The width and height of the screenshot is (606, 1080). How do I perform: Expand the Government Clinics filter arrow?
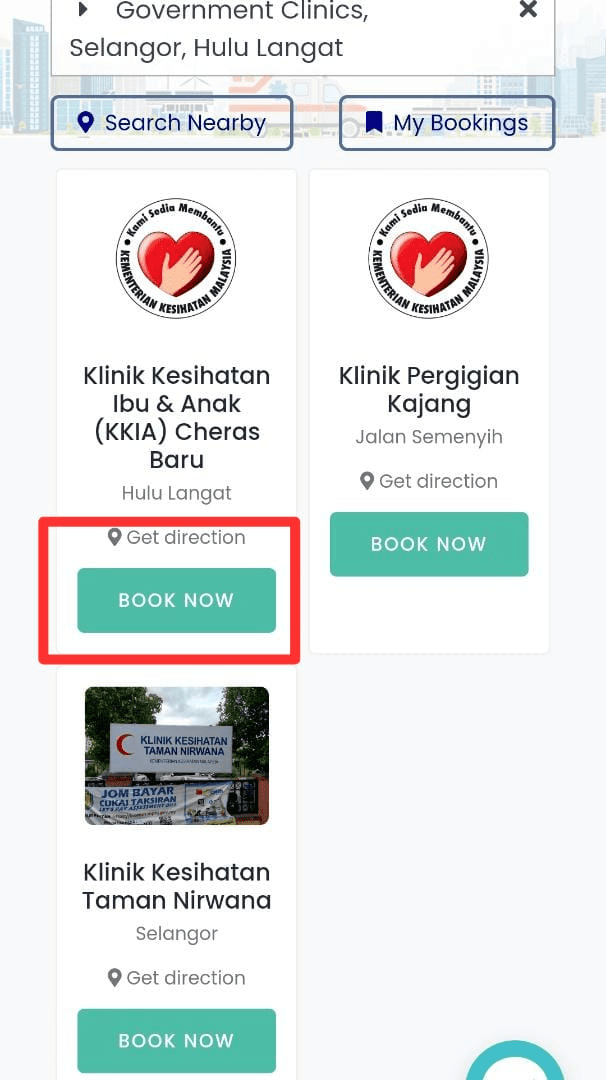(83, 10)
